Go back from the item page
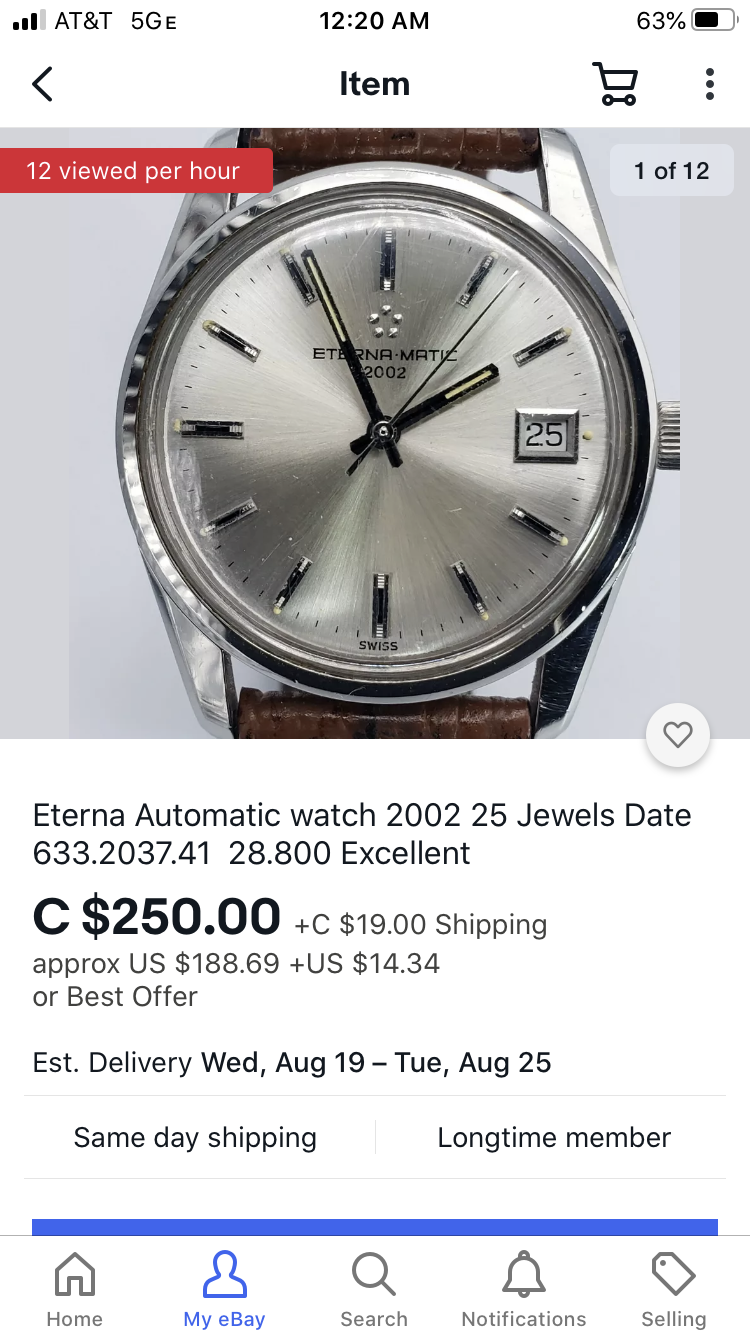The height and width of the screenshot is (1334, 750). [x=42, y=84]
